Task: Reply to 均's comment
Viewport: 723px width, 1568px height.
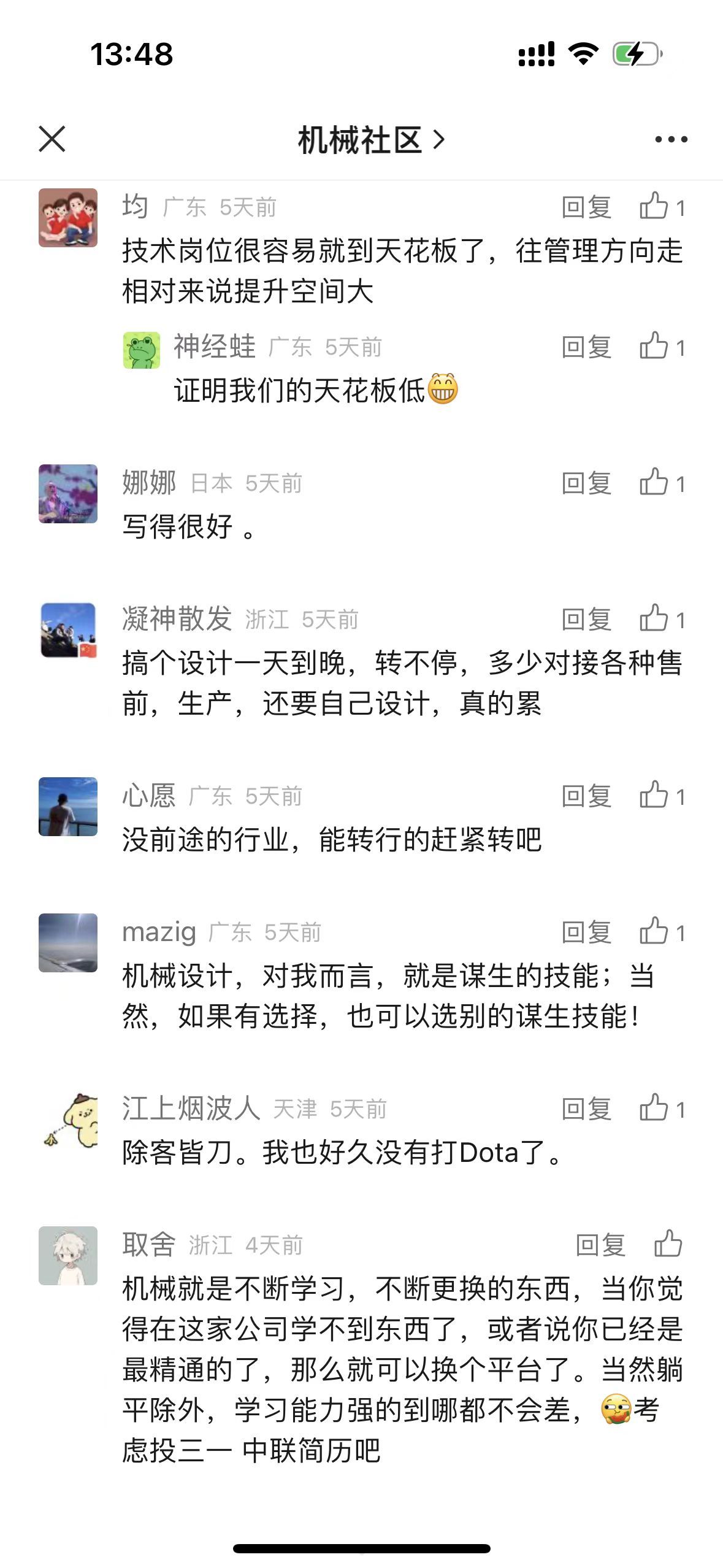Action: click(586, 207)
